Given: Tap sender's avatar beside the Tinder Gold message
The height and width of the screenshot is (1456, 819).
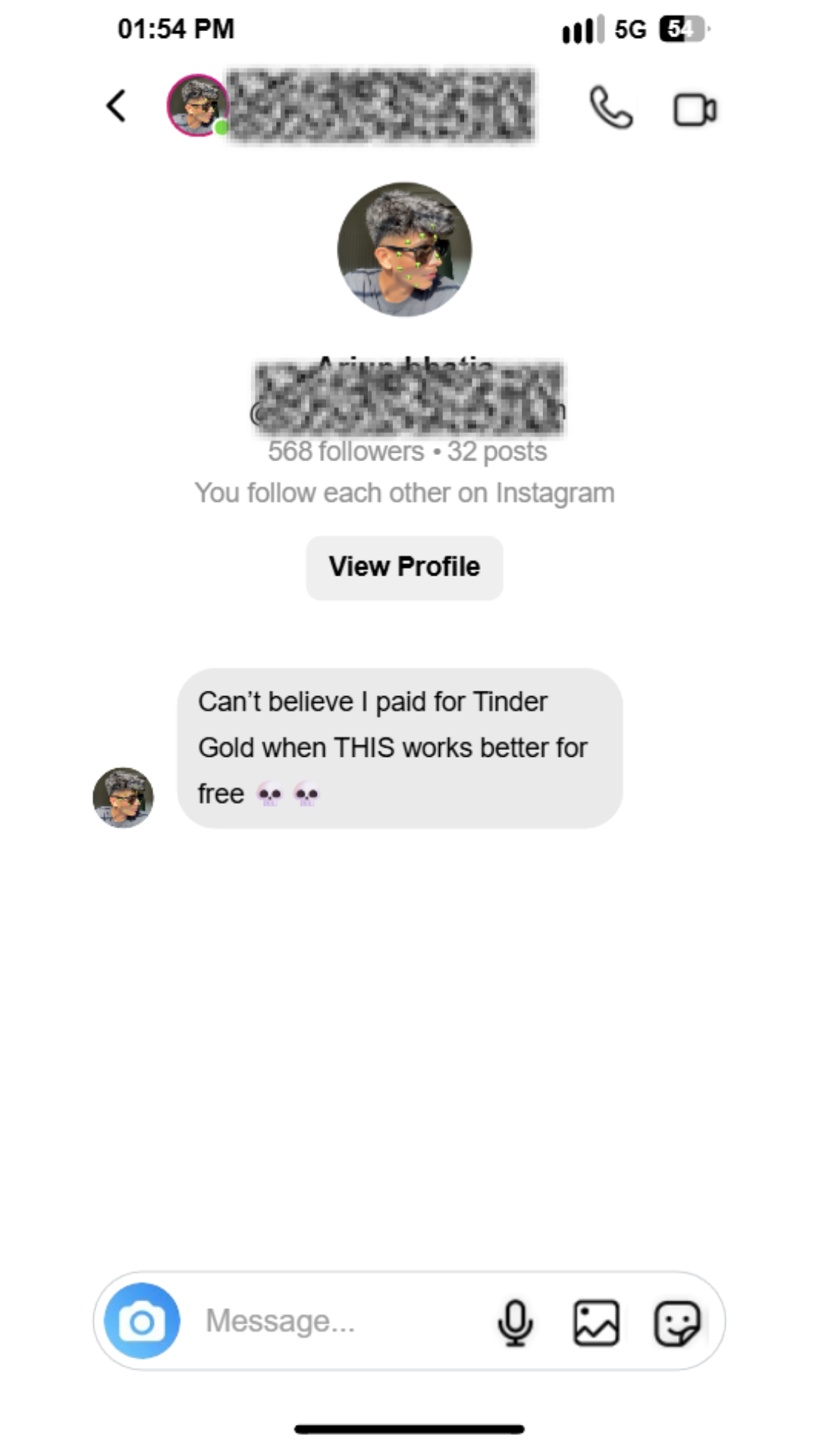Looking at the screenshot, I should (x=123, y=797).
